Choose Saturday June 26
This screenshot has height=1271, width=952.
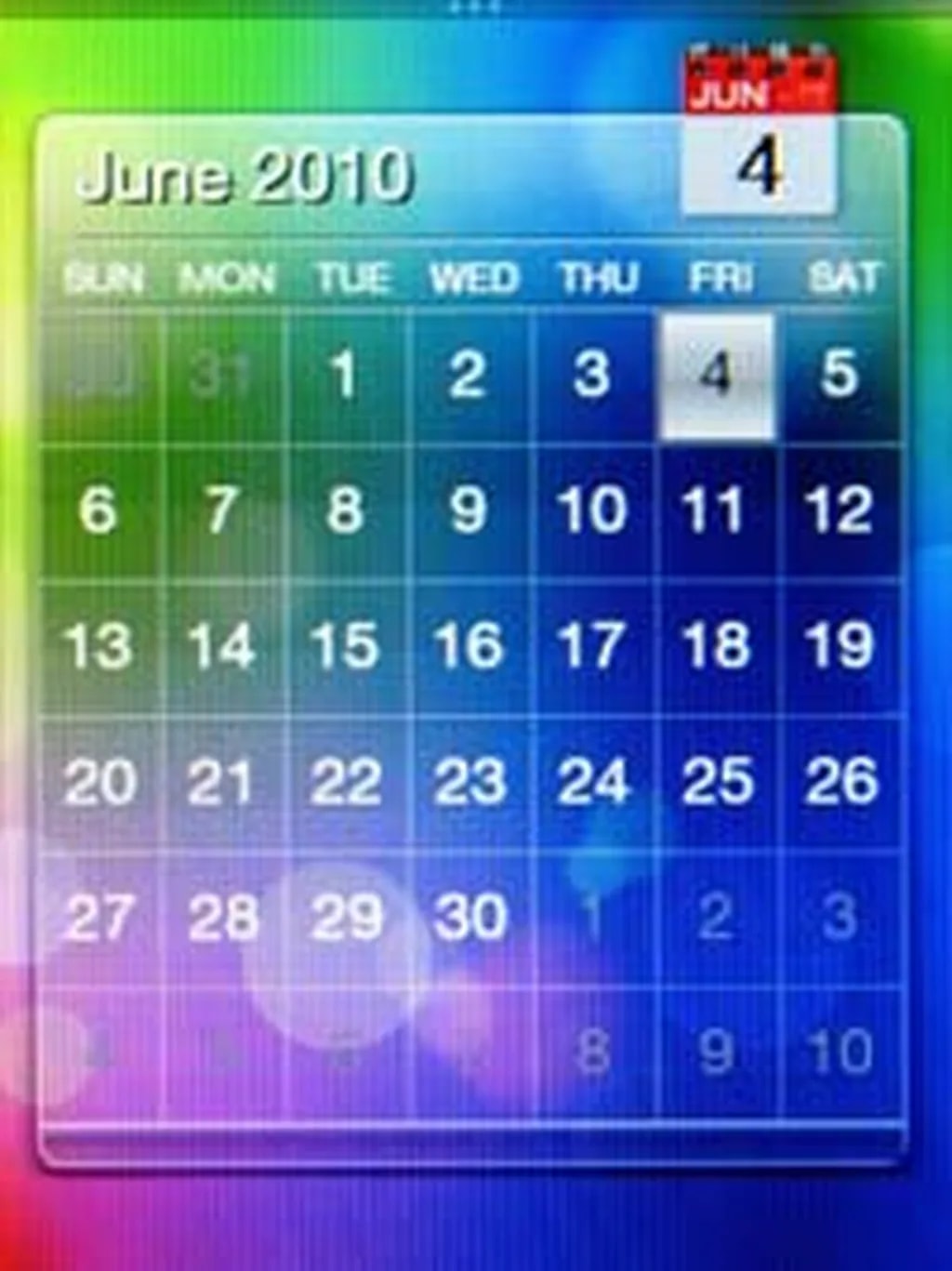click(x=841, y=782)
